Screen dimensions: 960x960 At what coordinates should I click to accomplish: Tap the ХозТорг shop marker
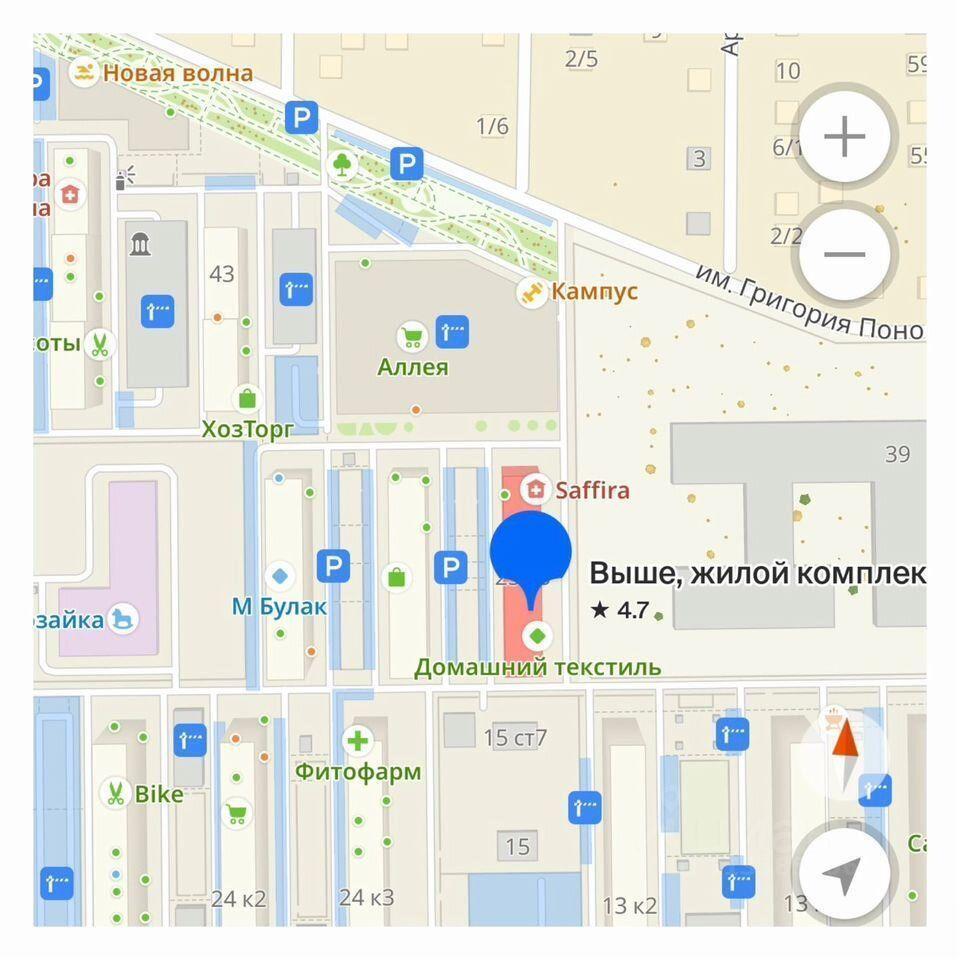(x=246, y=399)
